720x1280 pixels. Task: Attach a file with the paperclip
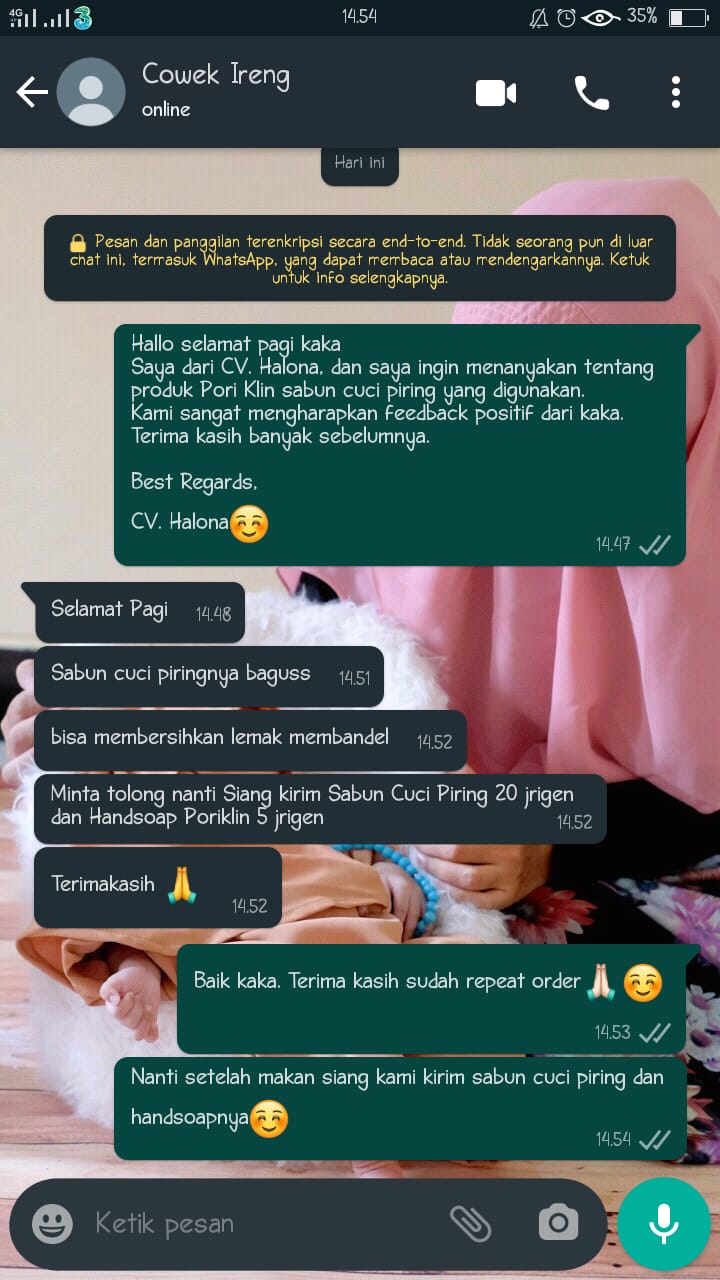[470, 1223]
